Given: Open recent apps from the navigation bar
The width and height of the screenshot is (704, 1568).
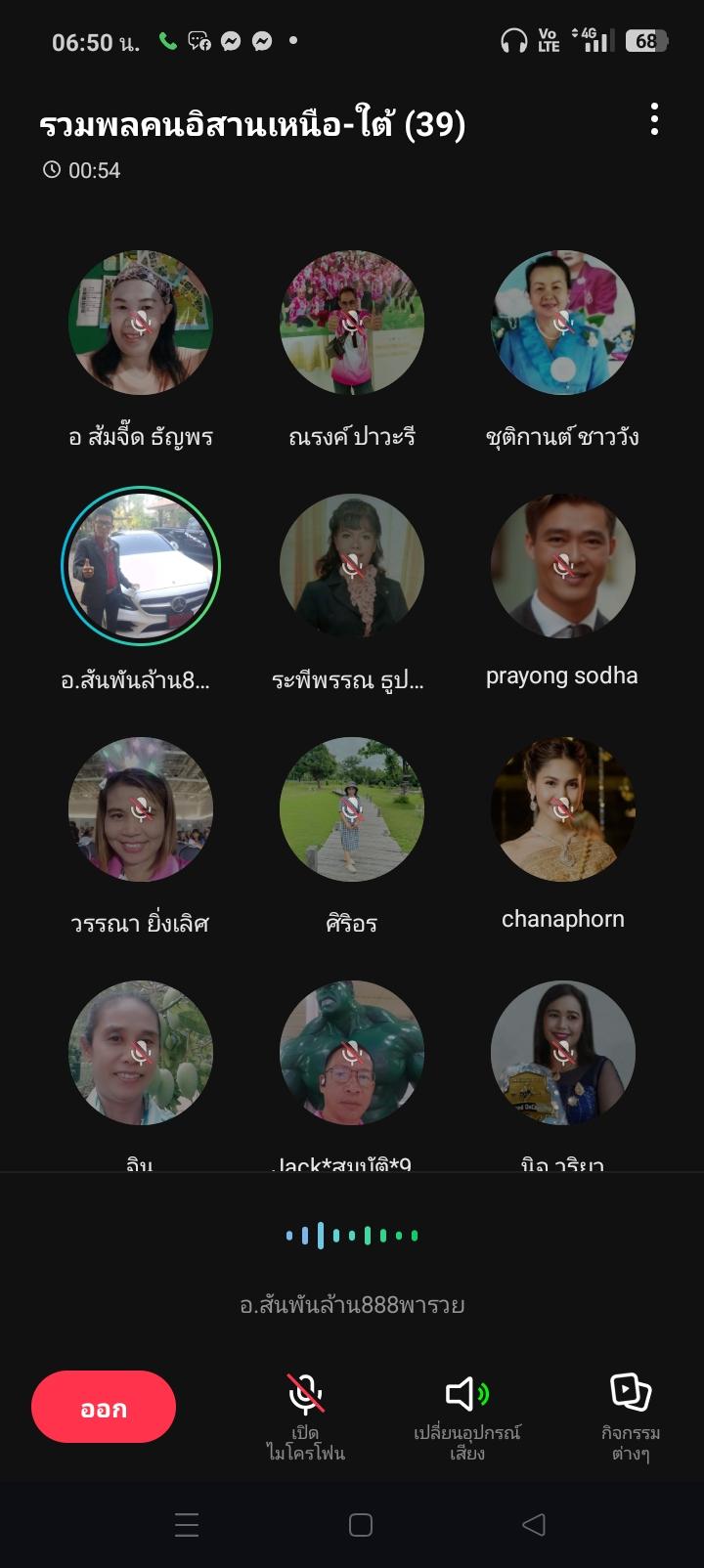Looking at the screenshot, I should coord(187,1525).
